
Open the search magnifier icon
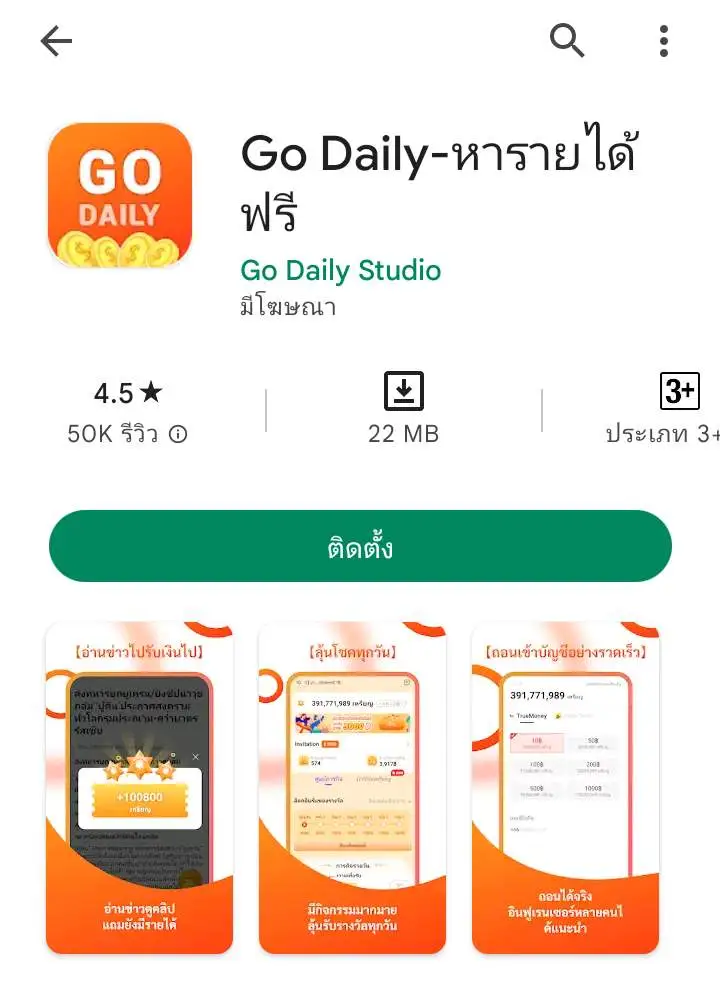click(567, 41)
